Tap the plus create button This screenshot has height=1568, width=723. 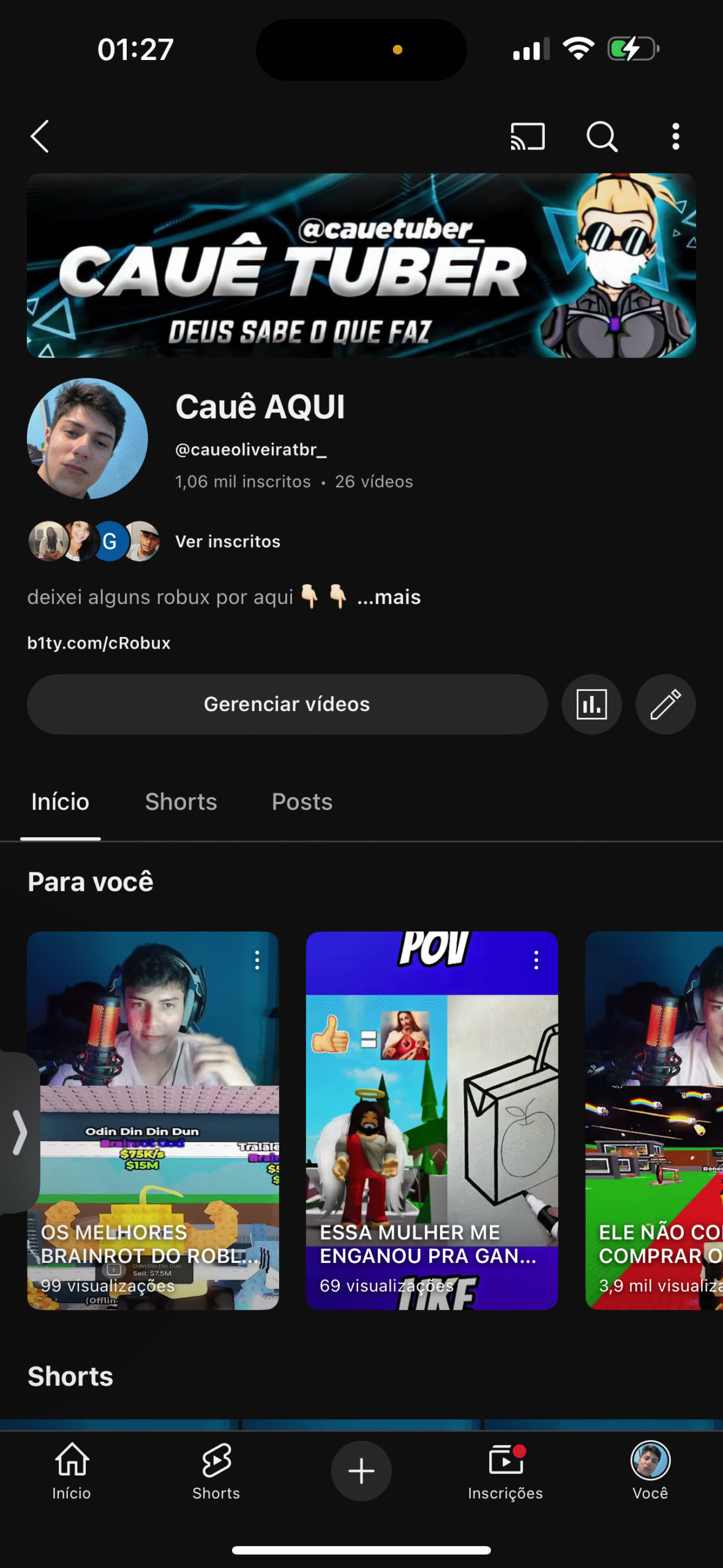(x=361, y=1471)
